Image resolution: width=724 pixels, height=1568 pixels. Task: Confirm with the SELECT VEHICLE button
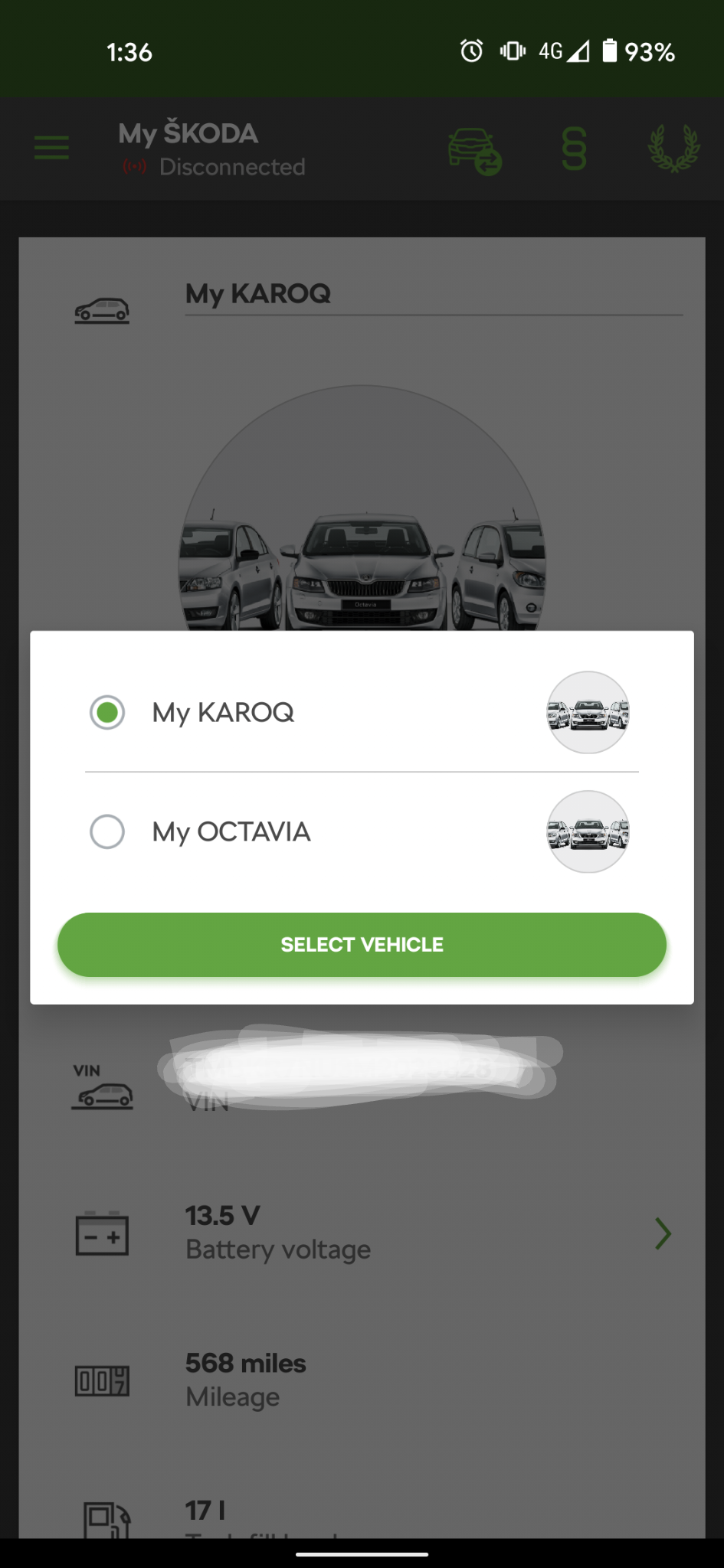click(x=362, y=944)
